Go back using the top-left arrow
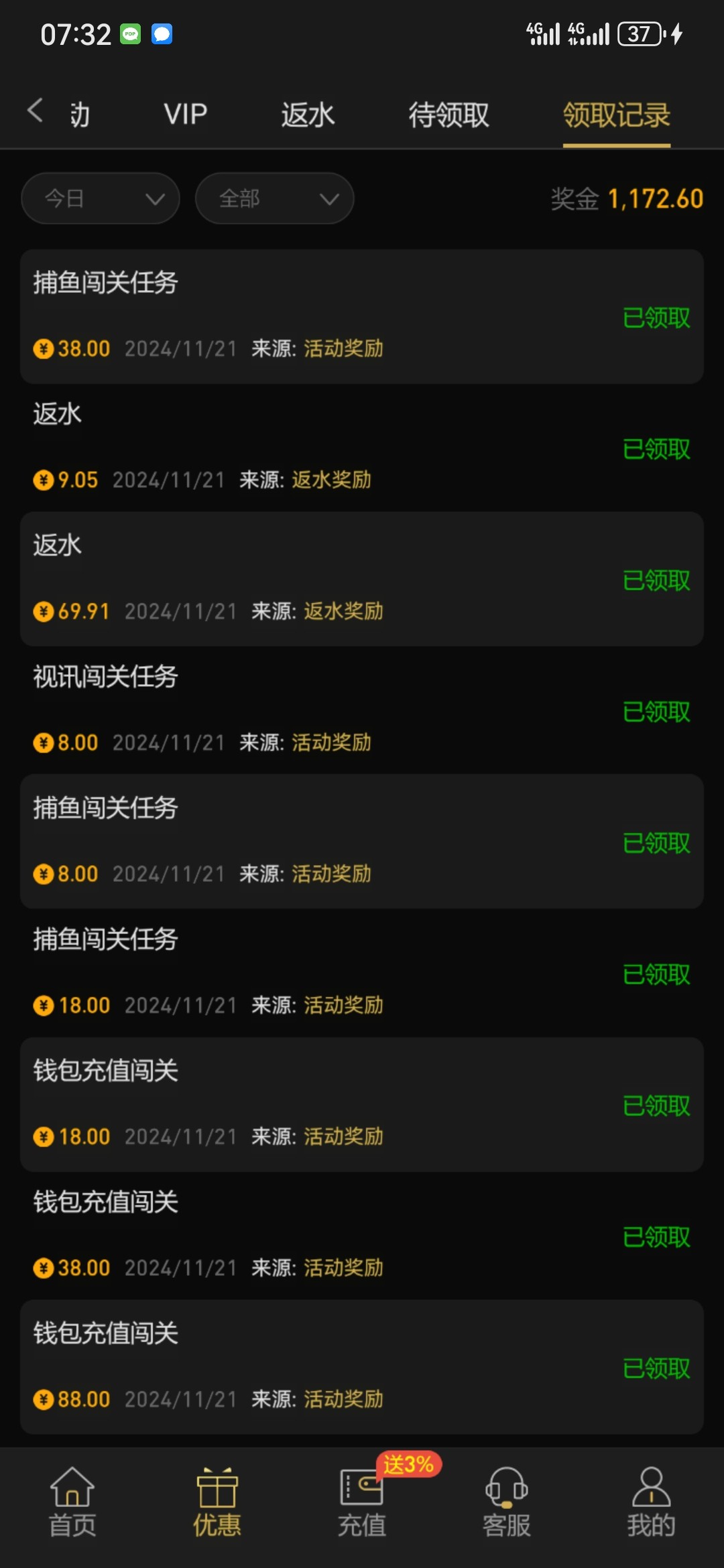The height and width of the screenshot is (1568, 724). pyautogui.click(x=36, y=111)
